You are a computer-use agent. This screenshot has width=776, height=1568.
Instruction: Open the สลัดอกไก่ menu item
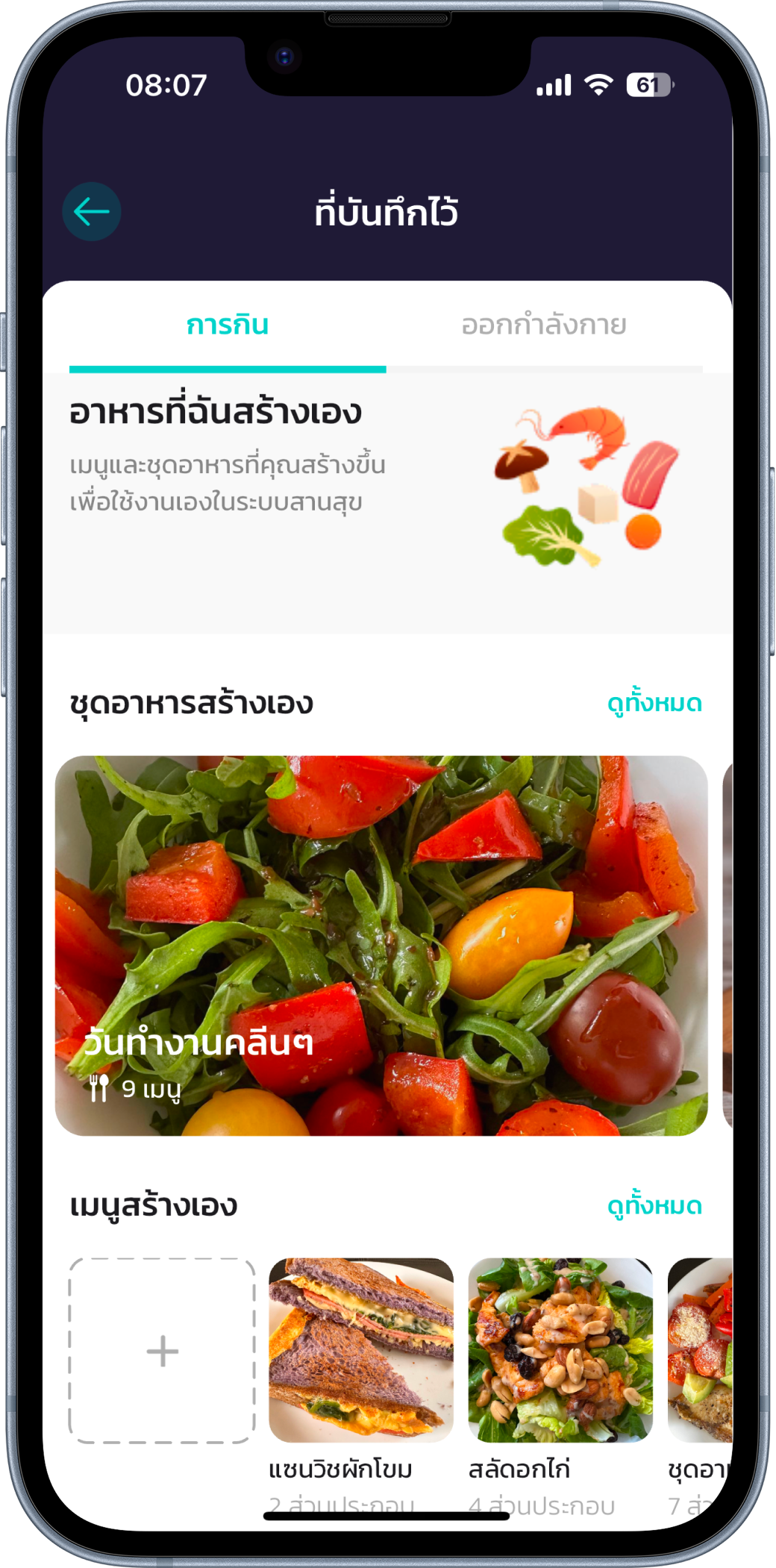tap(560, 1351)
